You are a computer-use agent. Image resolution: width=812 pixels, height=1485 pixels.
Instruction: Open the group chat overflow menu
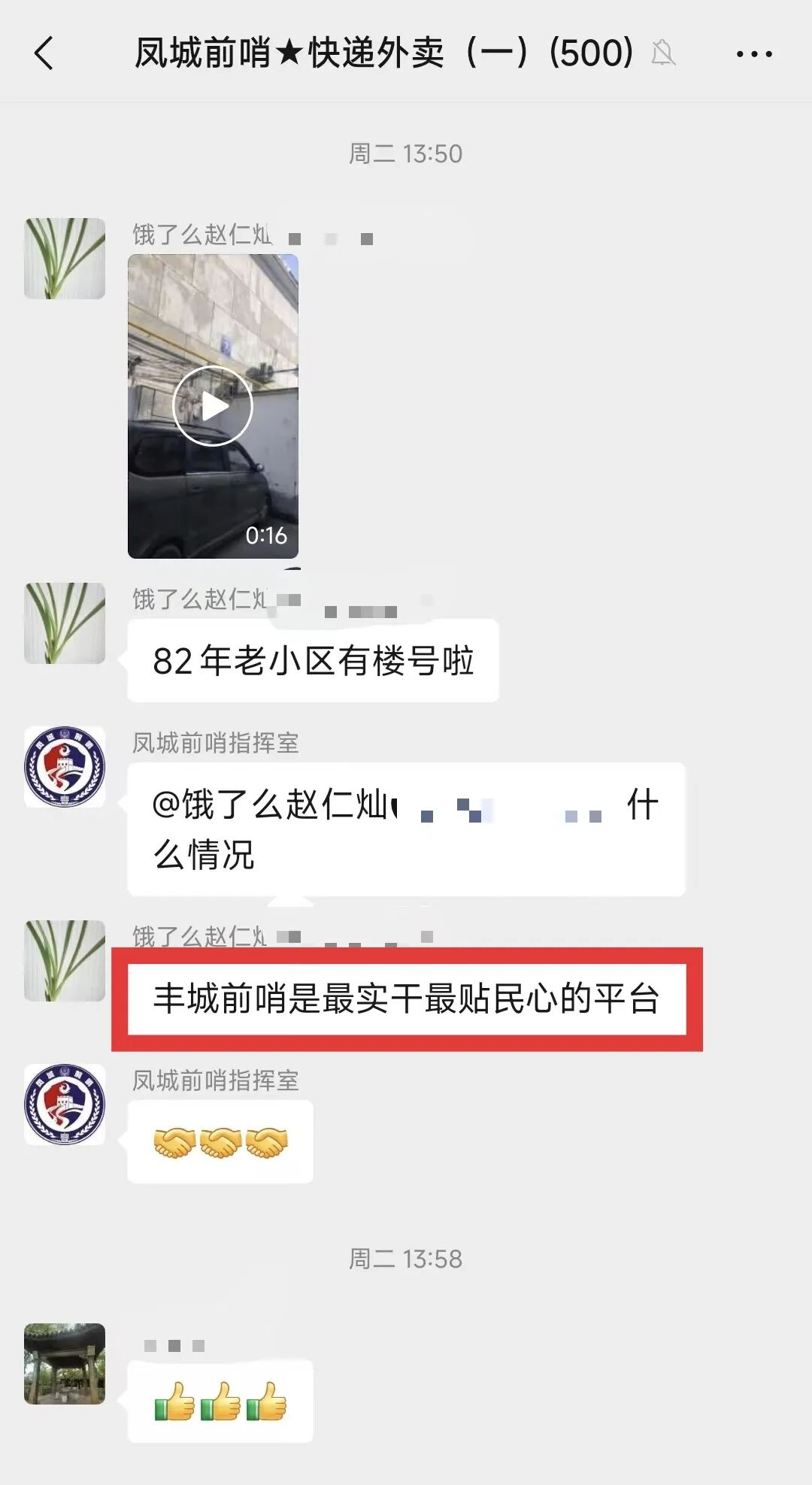point(753,53)
